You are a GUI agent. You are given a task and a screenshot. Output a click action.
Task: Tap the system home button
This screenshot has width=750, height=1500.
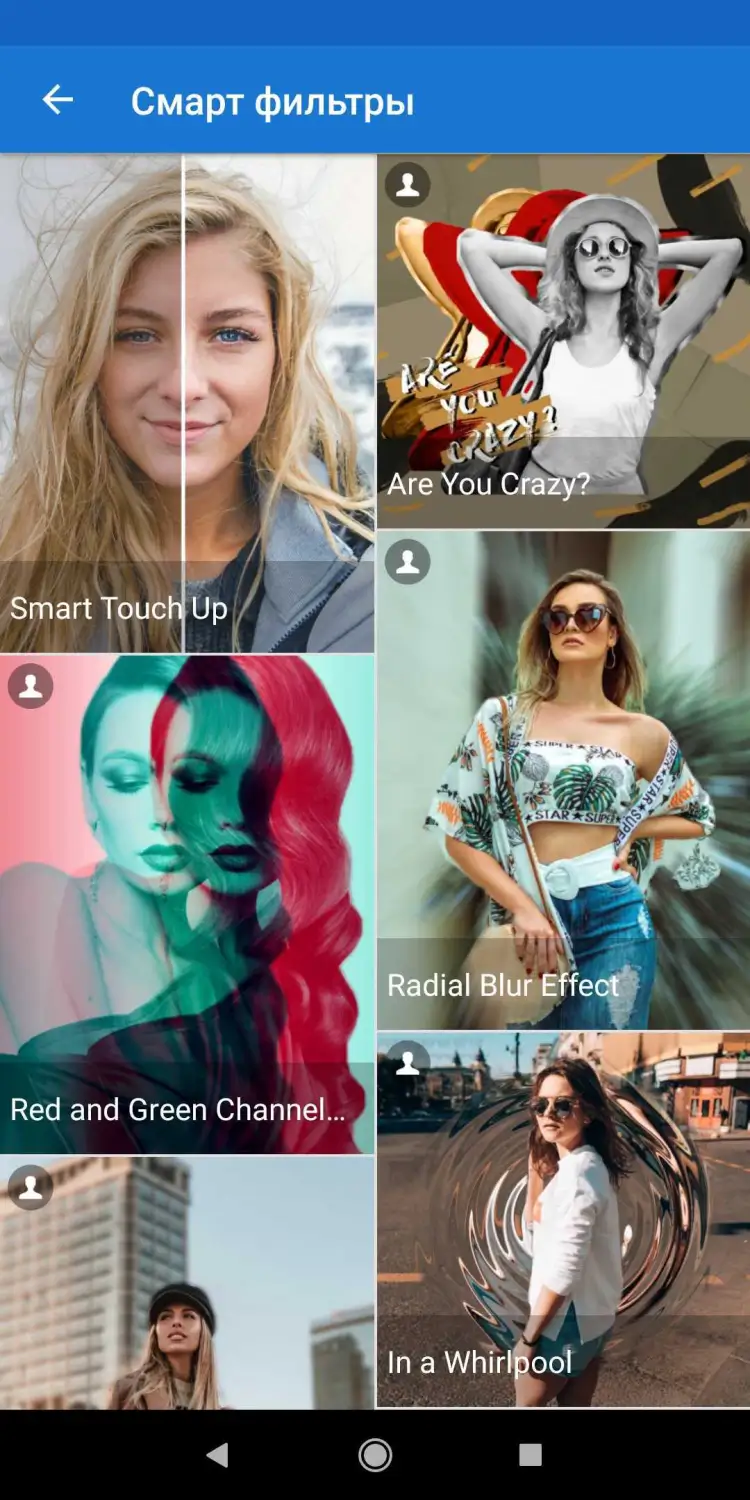[x=375, y=1455]
